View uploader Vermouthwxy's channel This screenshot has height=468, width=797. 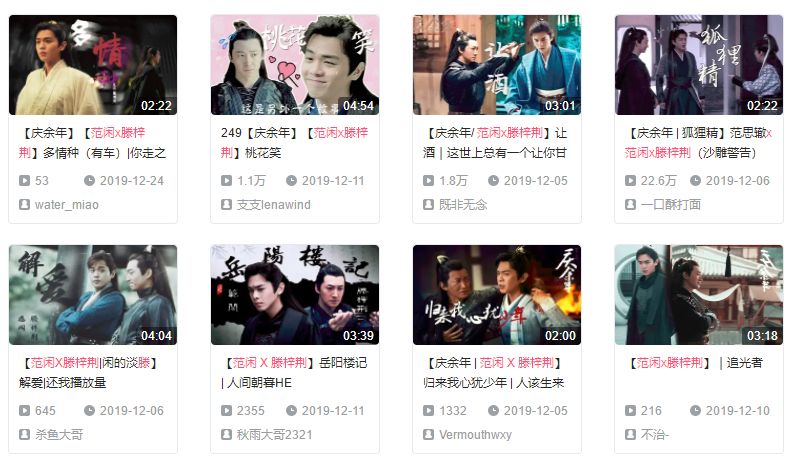(475, 434)
